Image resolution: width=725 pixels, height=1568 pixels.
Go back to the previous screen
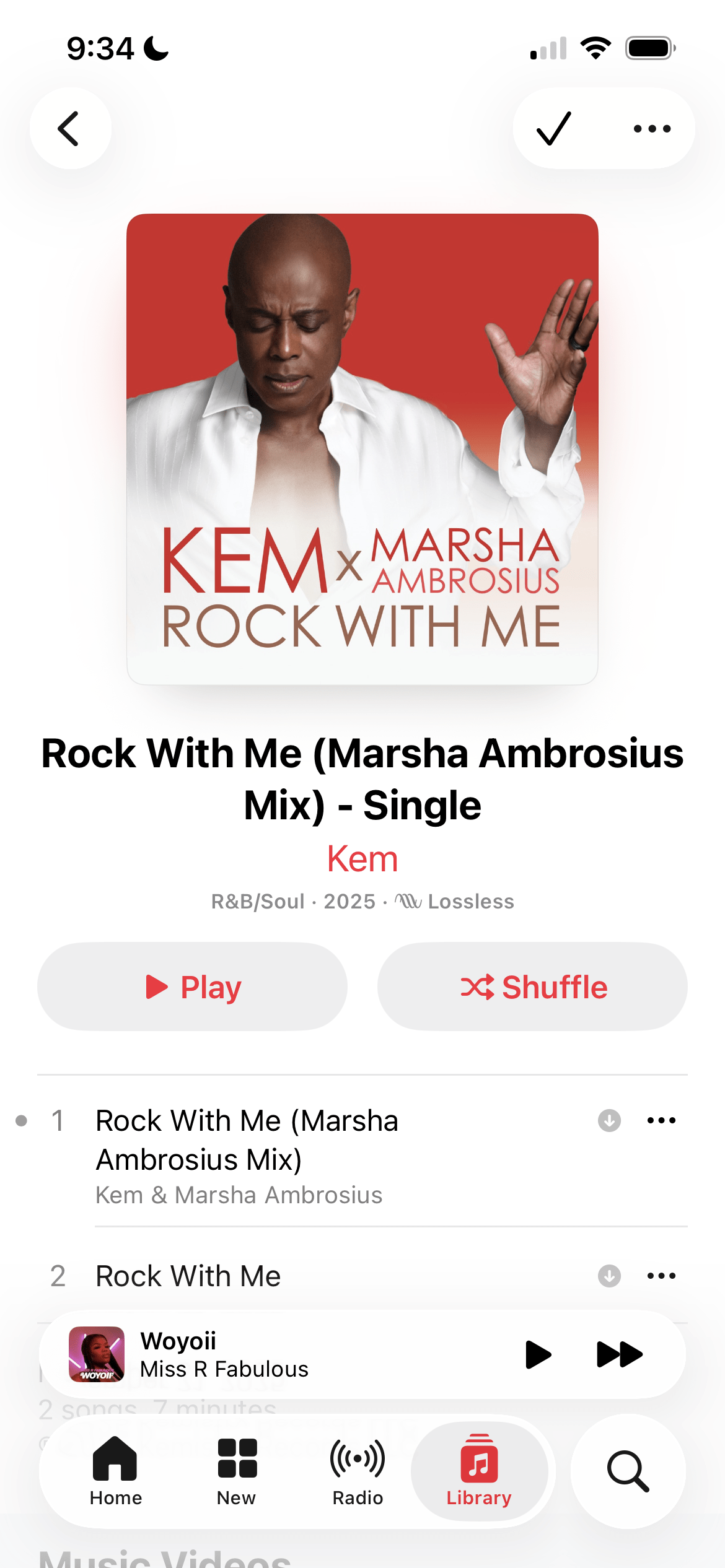(70, 128)
